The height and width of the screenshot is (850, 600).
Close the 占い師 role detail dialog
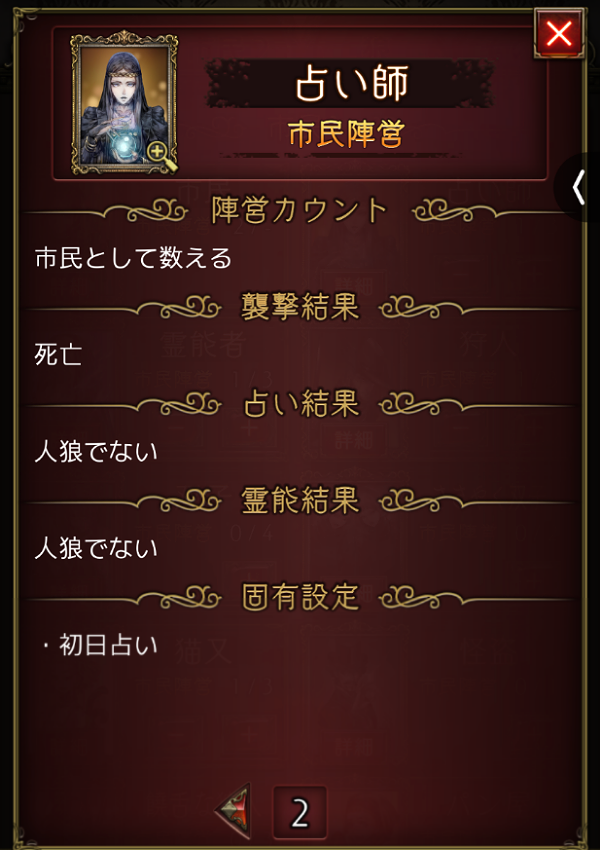coord(560,34)
